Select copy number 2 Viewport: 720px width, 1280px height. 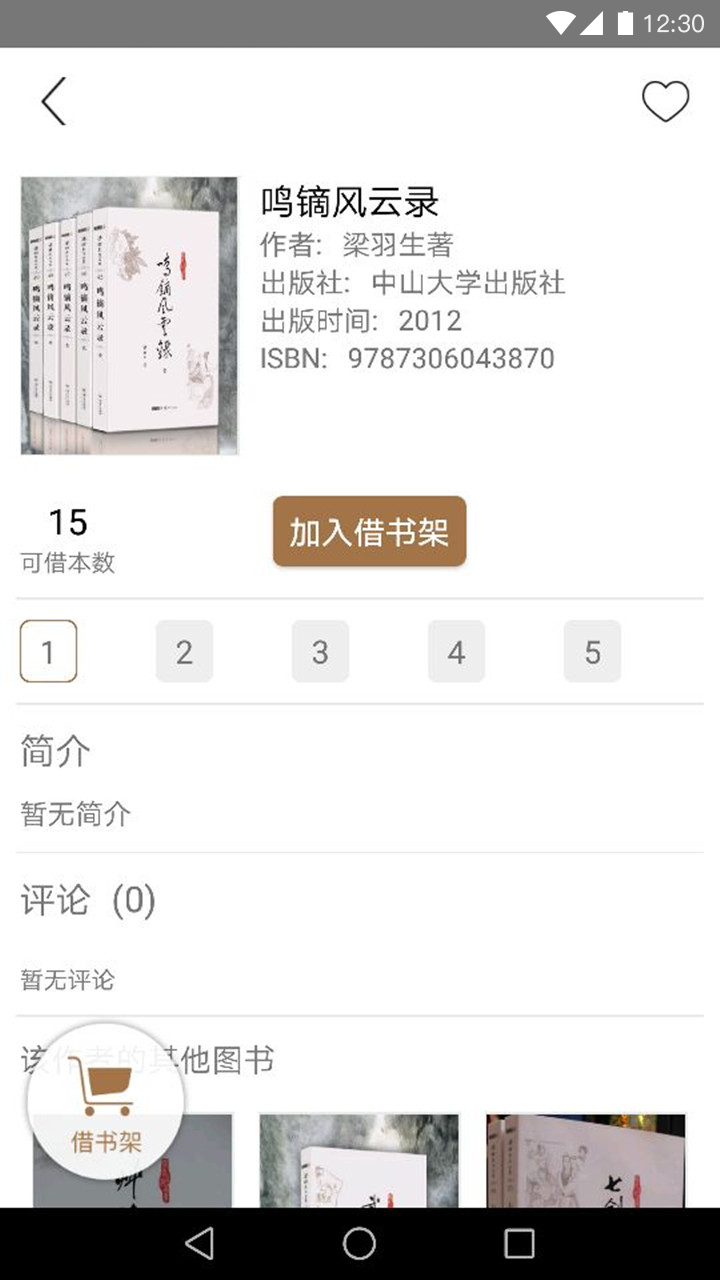(184, 651)
